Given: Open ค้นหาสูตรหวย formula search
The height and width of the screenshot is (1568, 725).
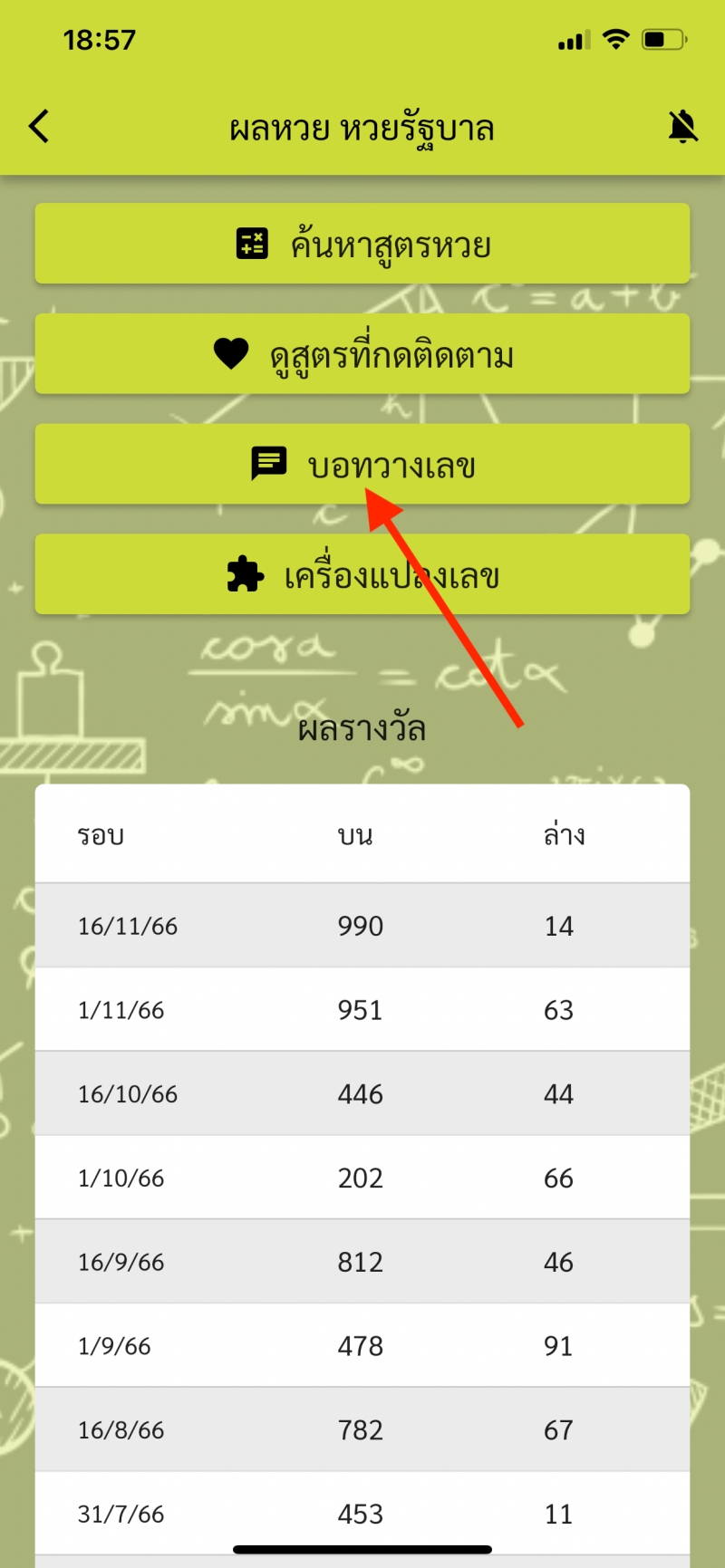Looking at the screenshot, I should 362,244.
